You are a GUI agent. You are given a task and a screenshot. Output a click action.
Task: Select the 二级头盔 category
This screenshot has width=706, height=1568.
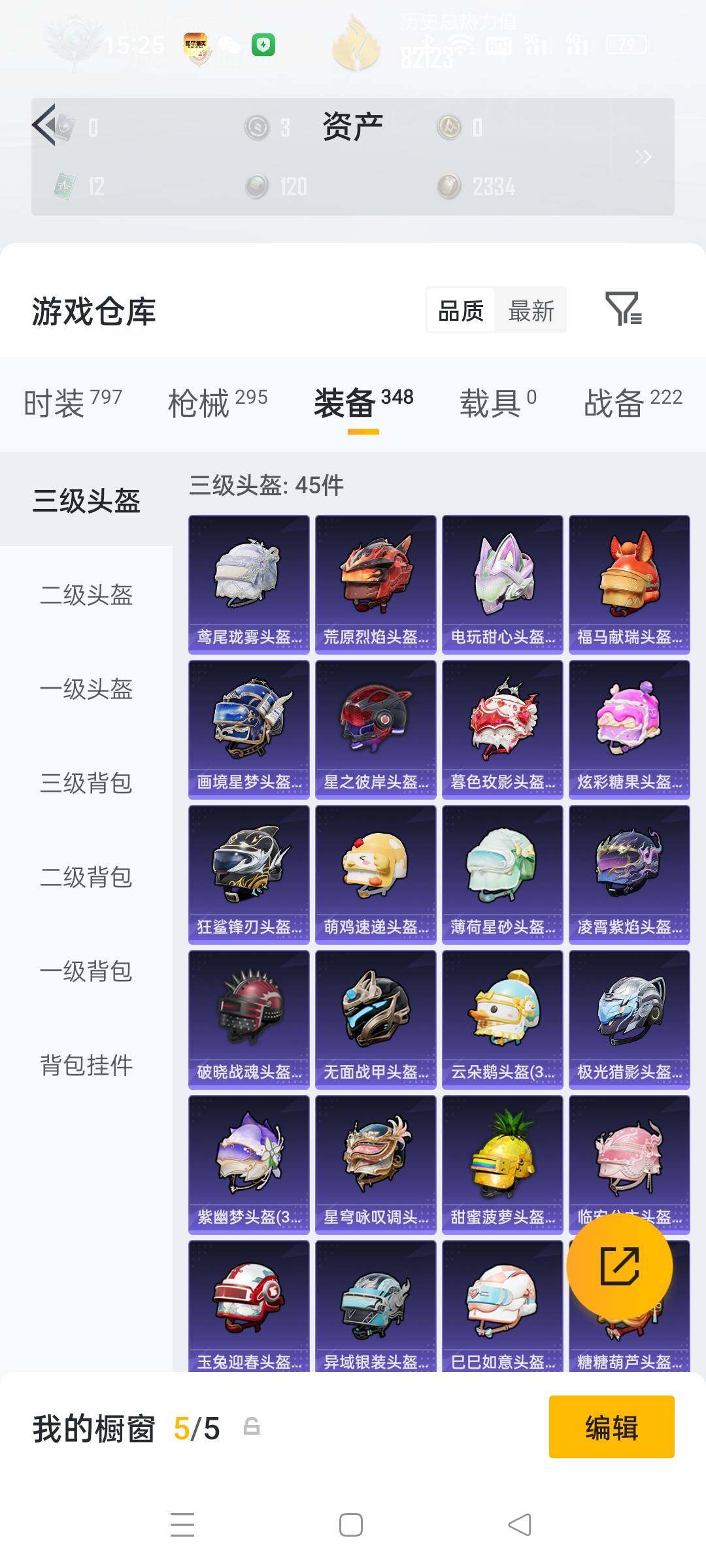[x=86, y=595]
